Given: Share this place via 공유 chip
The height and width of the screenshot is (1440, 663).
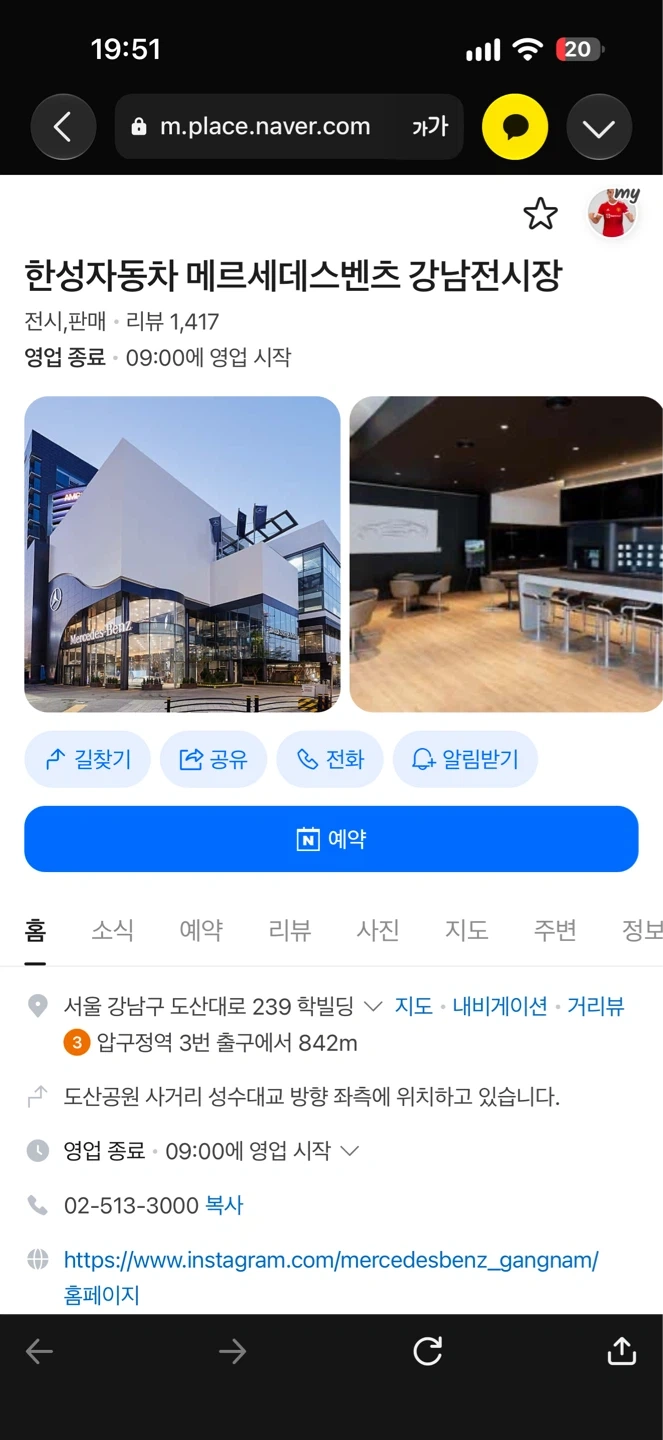Looking at the screenshot, I should [x=213, y=759].
